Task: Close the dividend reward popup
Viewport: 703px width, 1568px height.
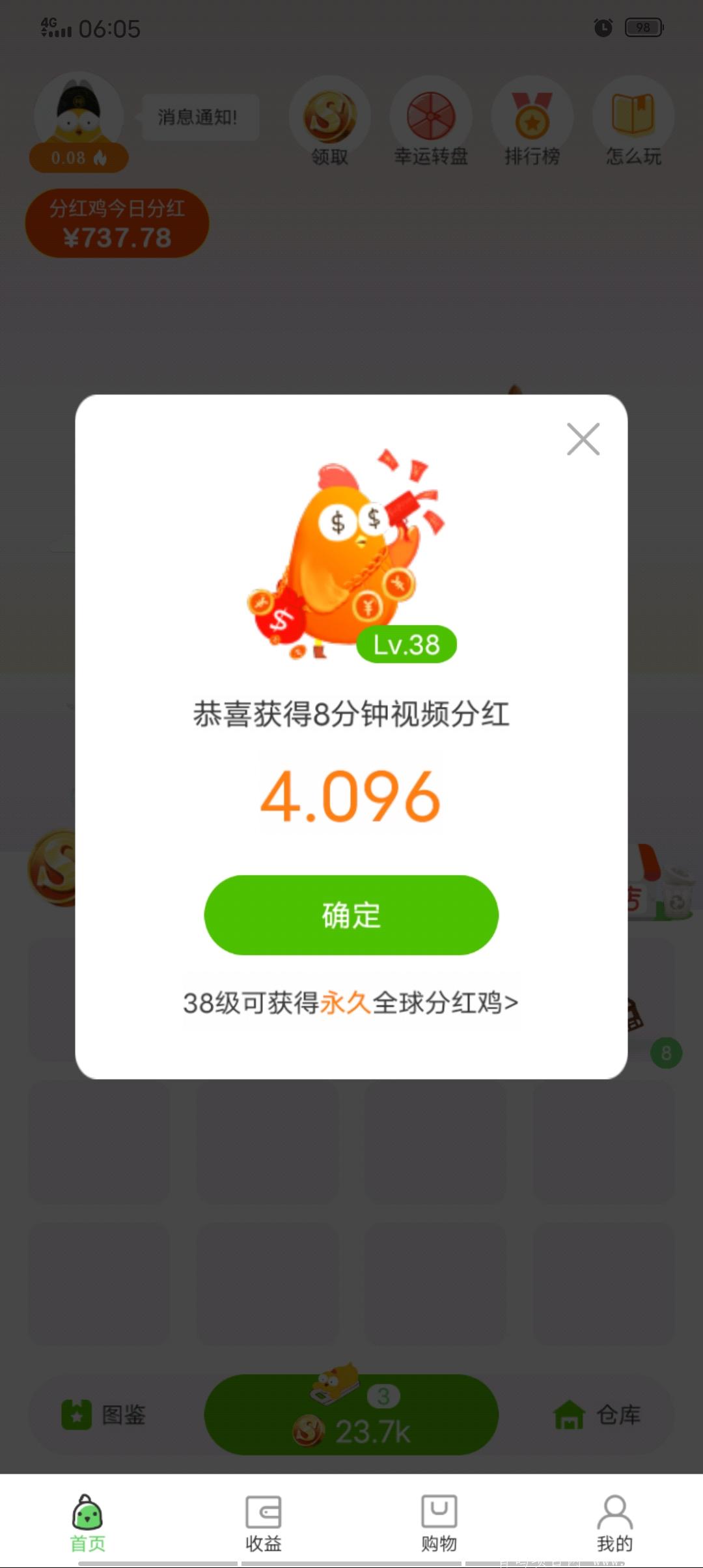Action: (583, 439)
